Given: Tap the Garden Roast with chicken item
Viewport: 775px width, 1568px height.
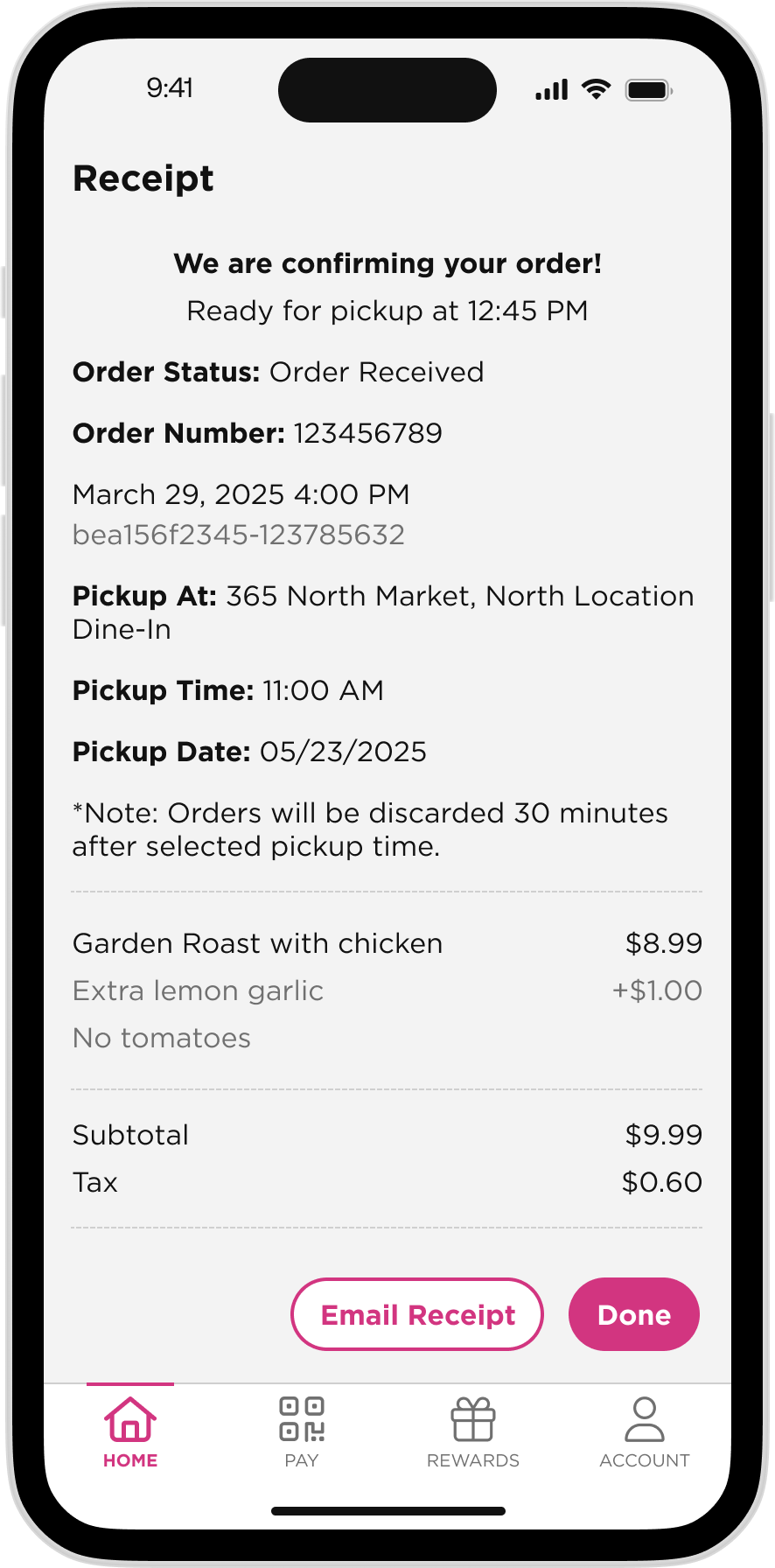Looking at the screenshot, I should (x=257, y=943).
